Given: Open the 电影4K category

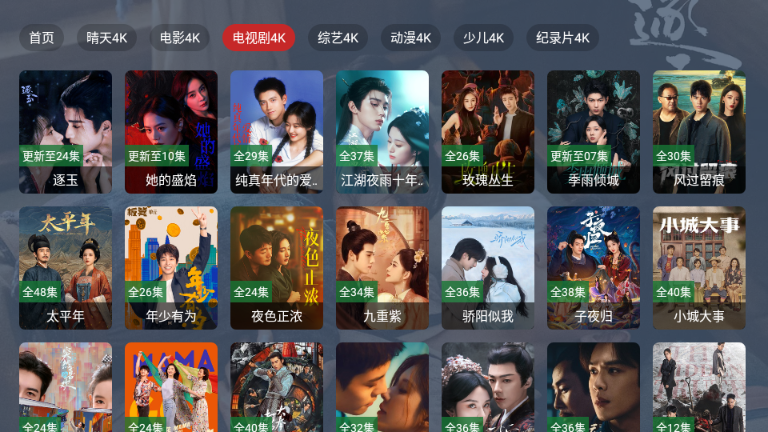Looking at the screenshot, I should [180, 38].
